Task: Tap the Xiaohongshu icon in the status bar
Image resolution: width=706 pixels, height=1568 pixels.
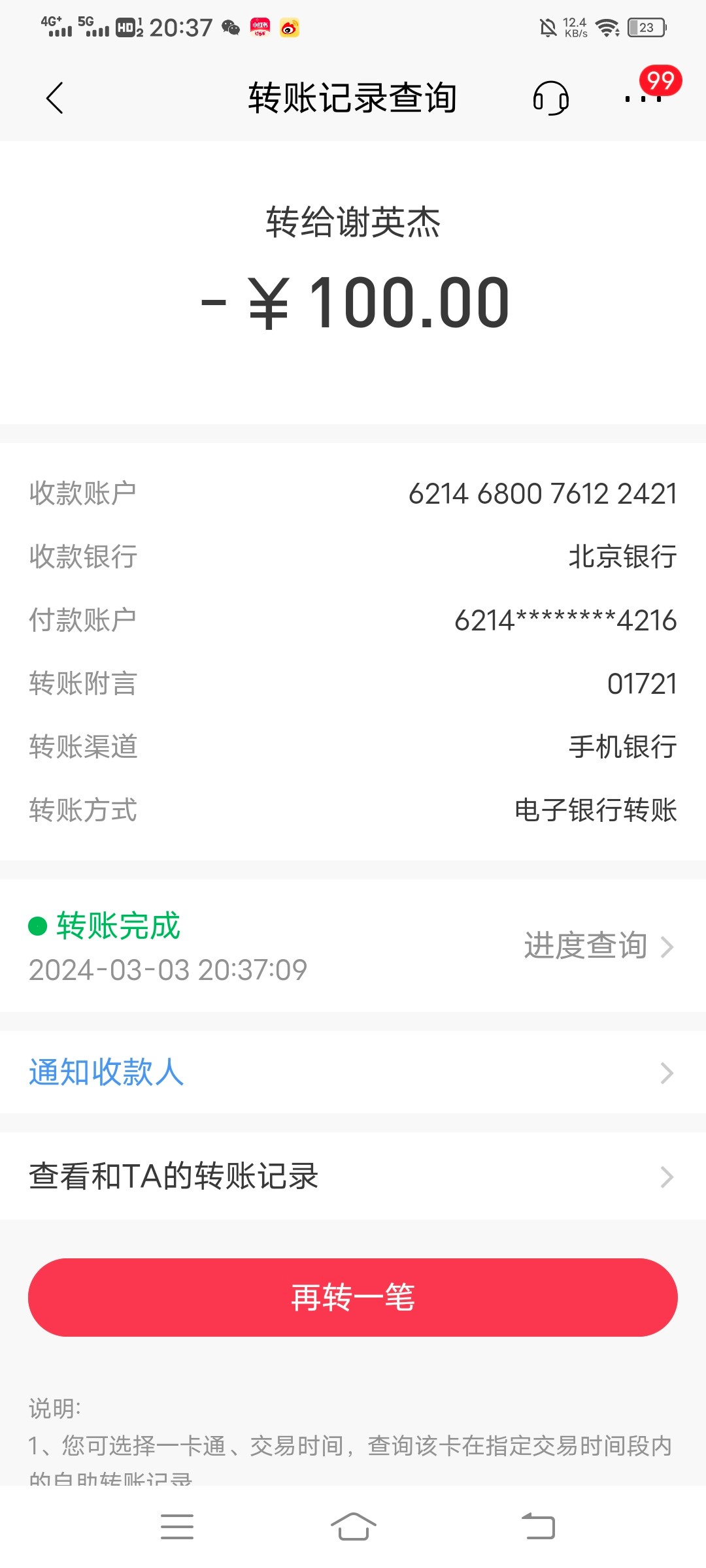Action: click(258, 28)
